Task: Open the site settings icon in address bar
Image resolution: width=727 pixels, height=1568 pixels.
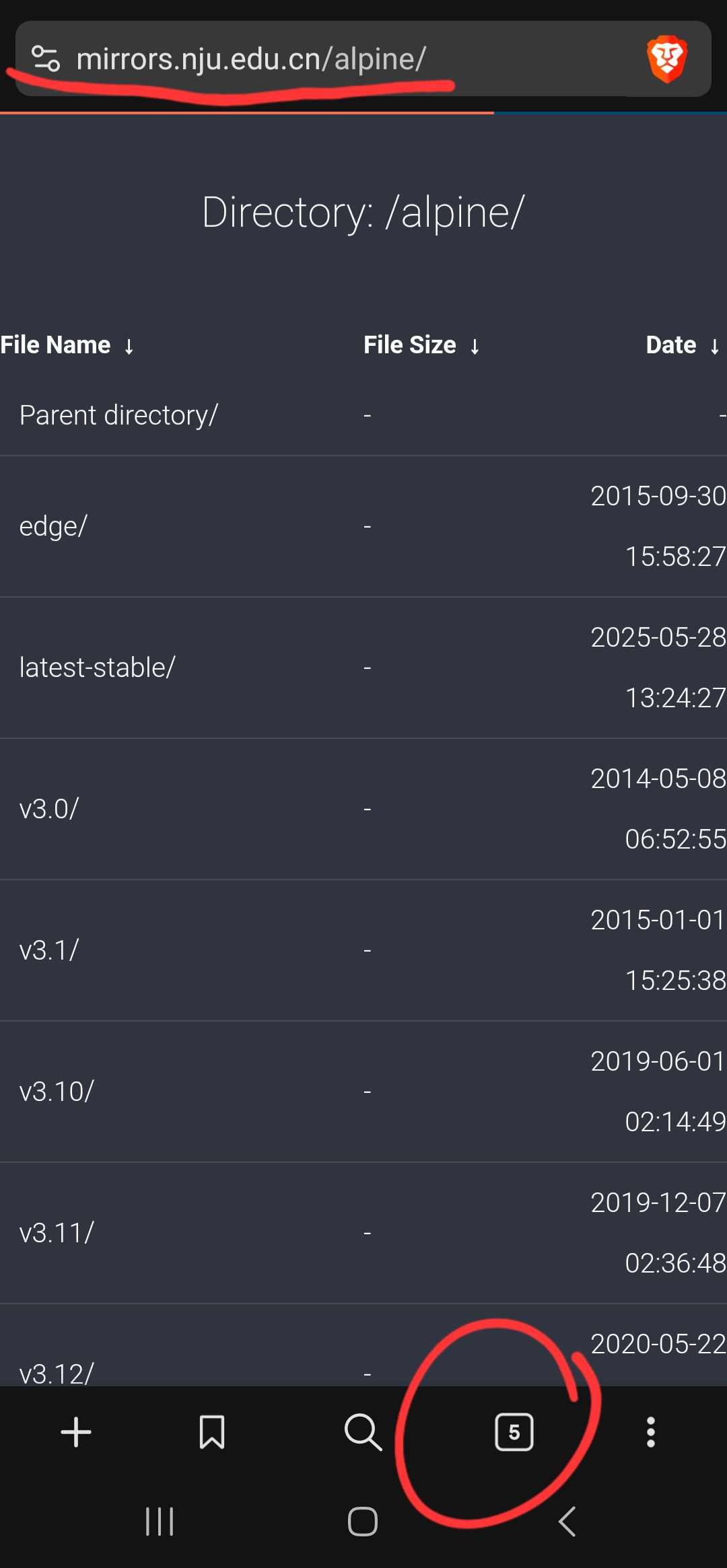Action: 46,59
